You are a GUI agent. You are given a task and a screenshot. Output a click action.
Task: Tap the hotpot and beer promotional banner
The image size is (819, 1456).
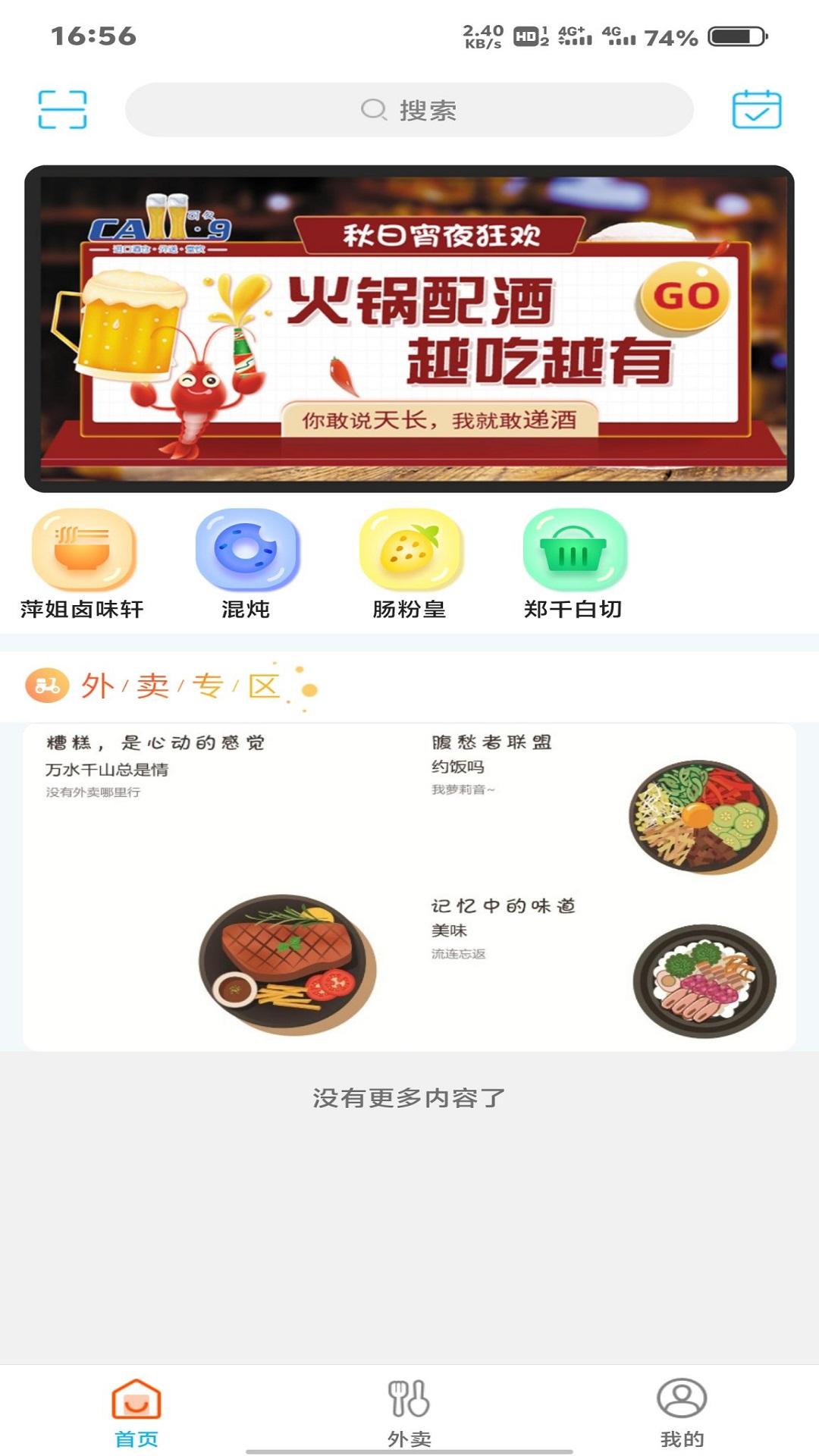(x=409, y=326)
